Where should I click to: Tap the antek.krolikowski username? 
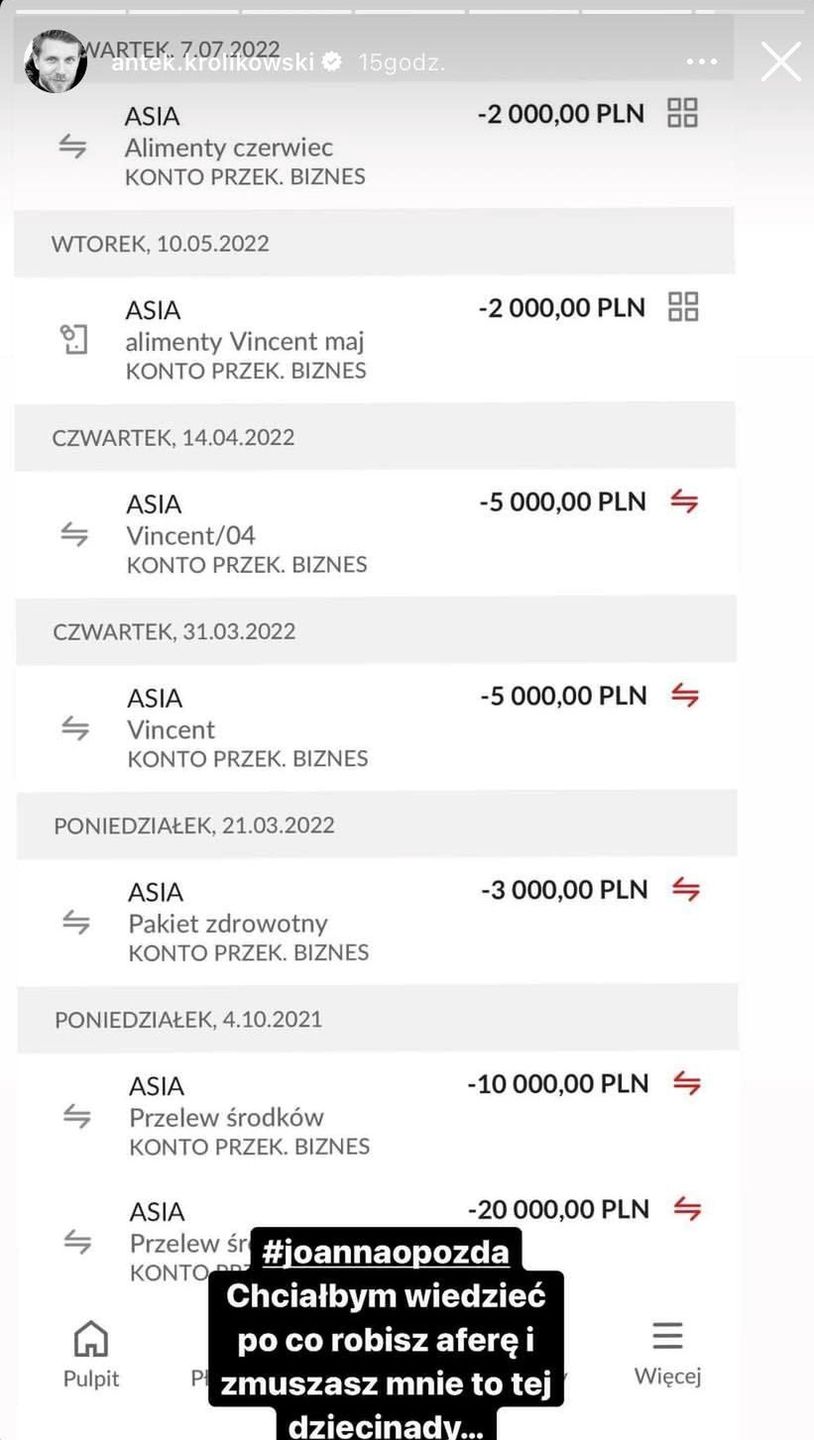coord(212,62)
